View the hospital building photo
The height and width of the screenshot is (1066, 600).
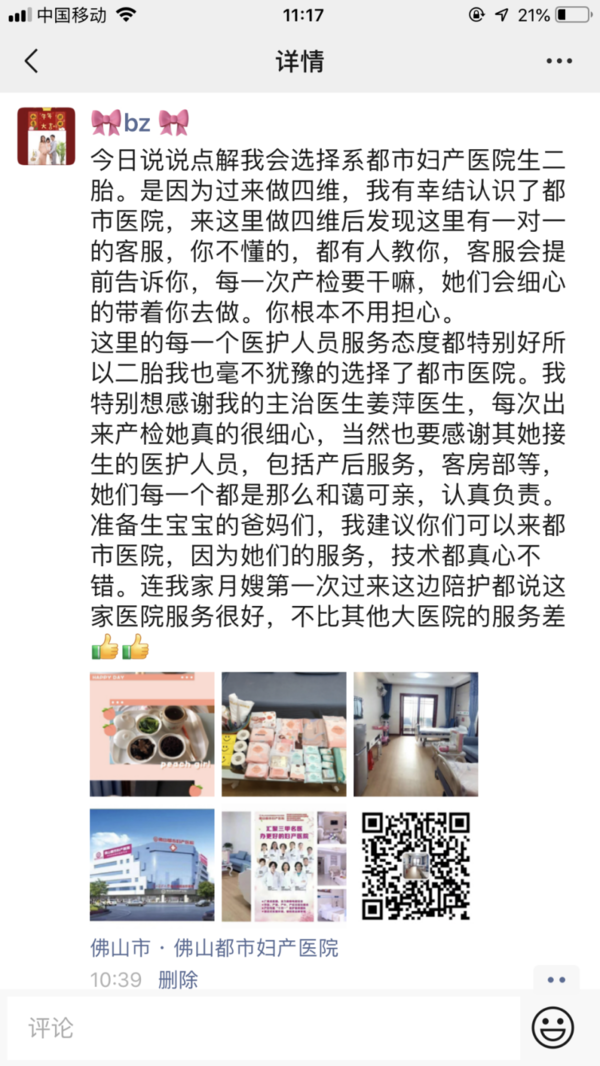[x=152, y=865]
